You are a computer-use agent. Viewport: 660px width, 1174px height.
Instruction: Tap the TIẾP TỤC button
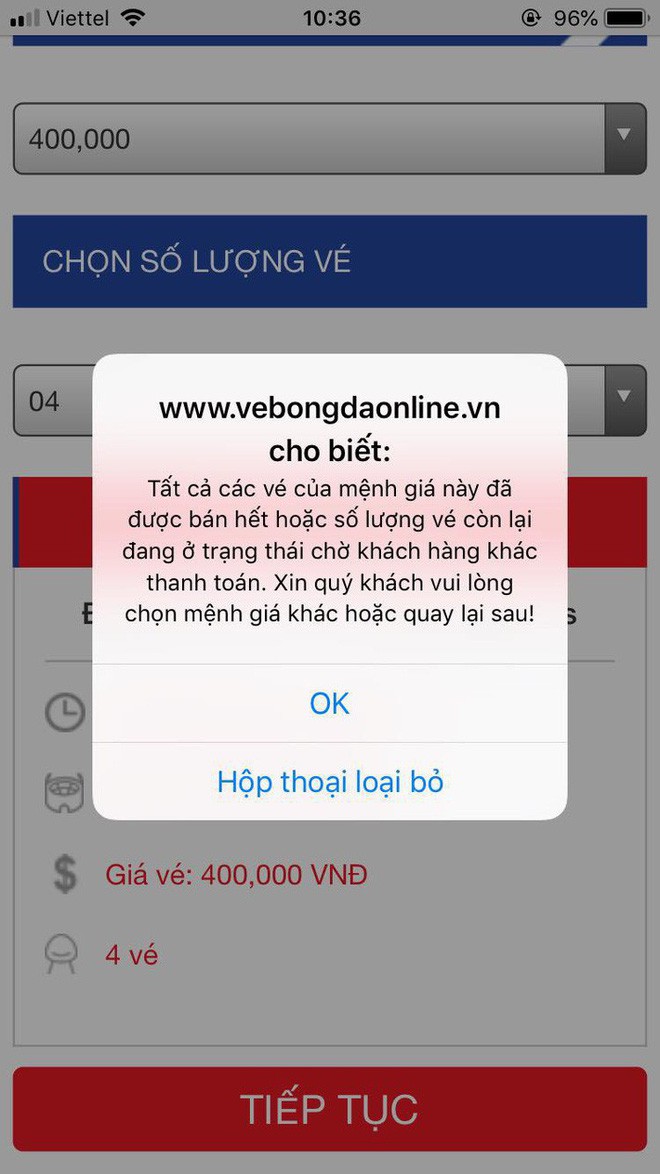[329, 1109]
